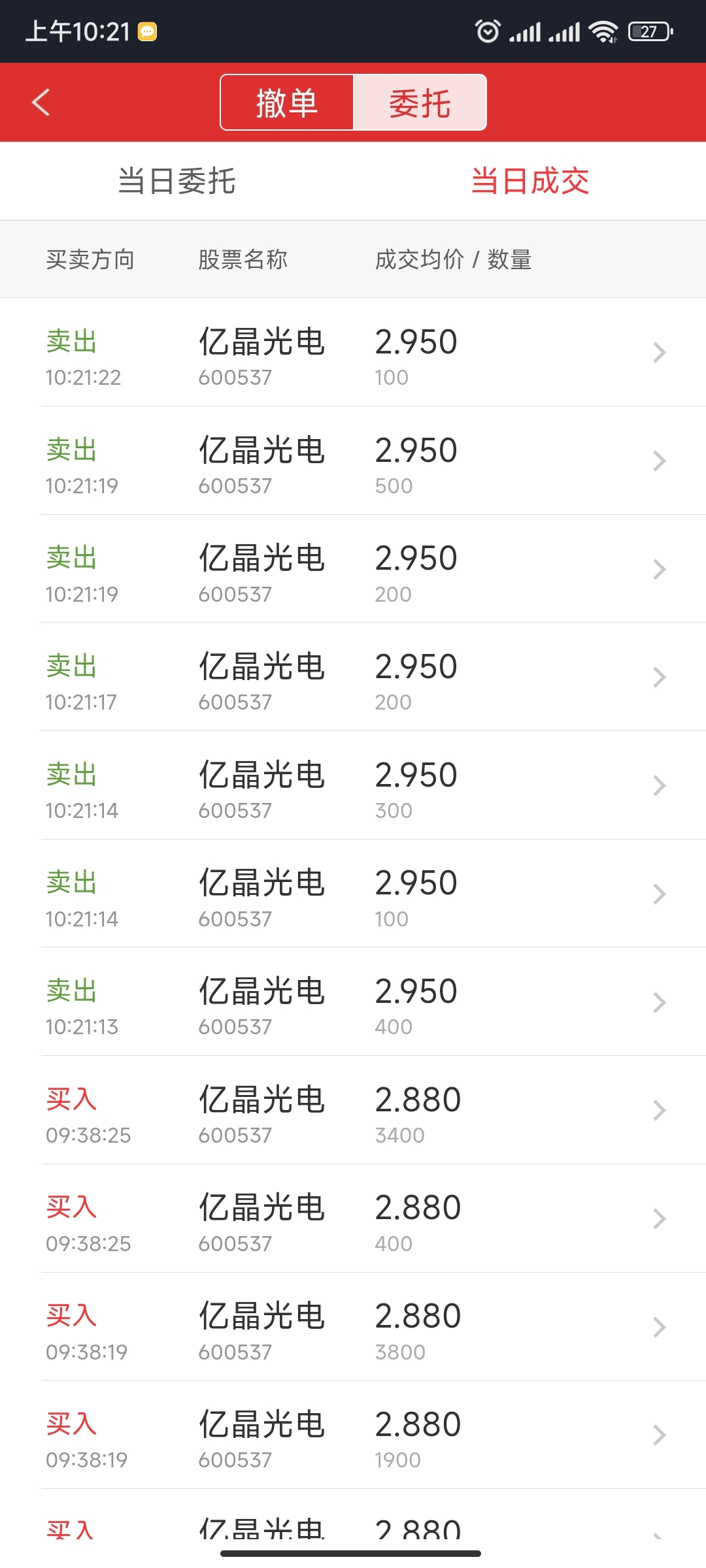Select the 委托 segment

(420, 103)
